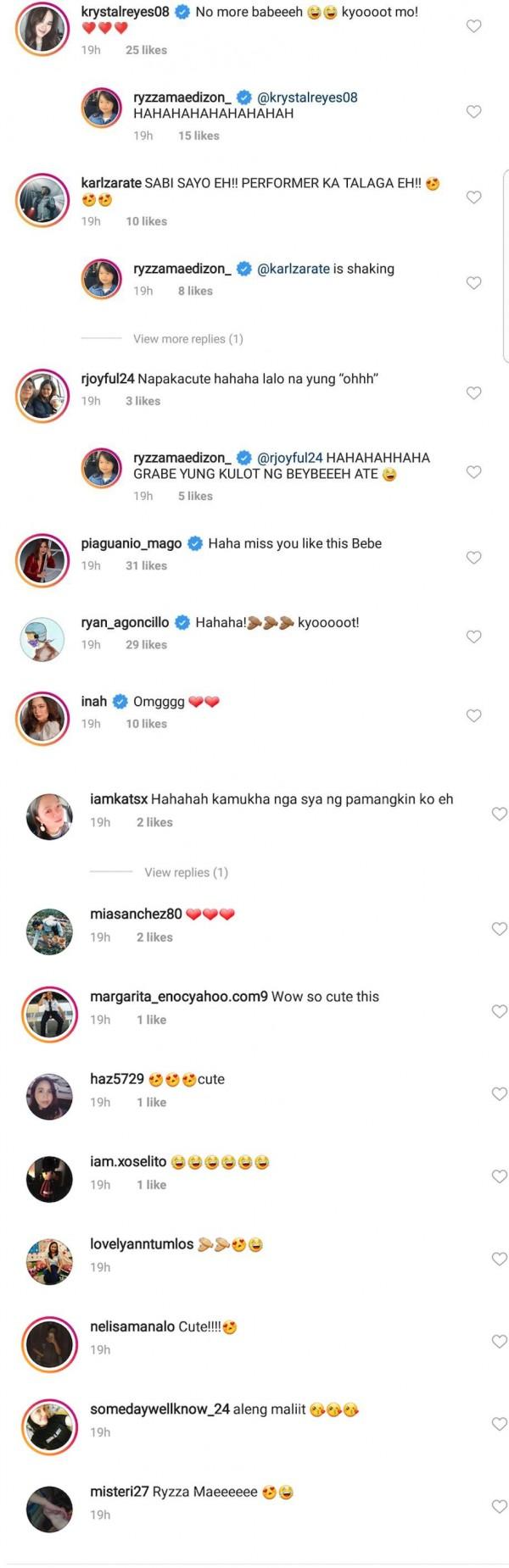The height and width of the screenshot is (1568, 509).
Task: Like inah's Omggggg comment
Action: point(474,716)
